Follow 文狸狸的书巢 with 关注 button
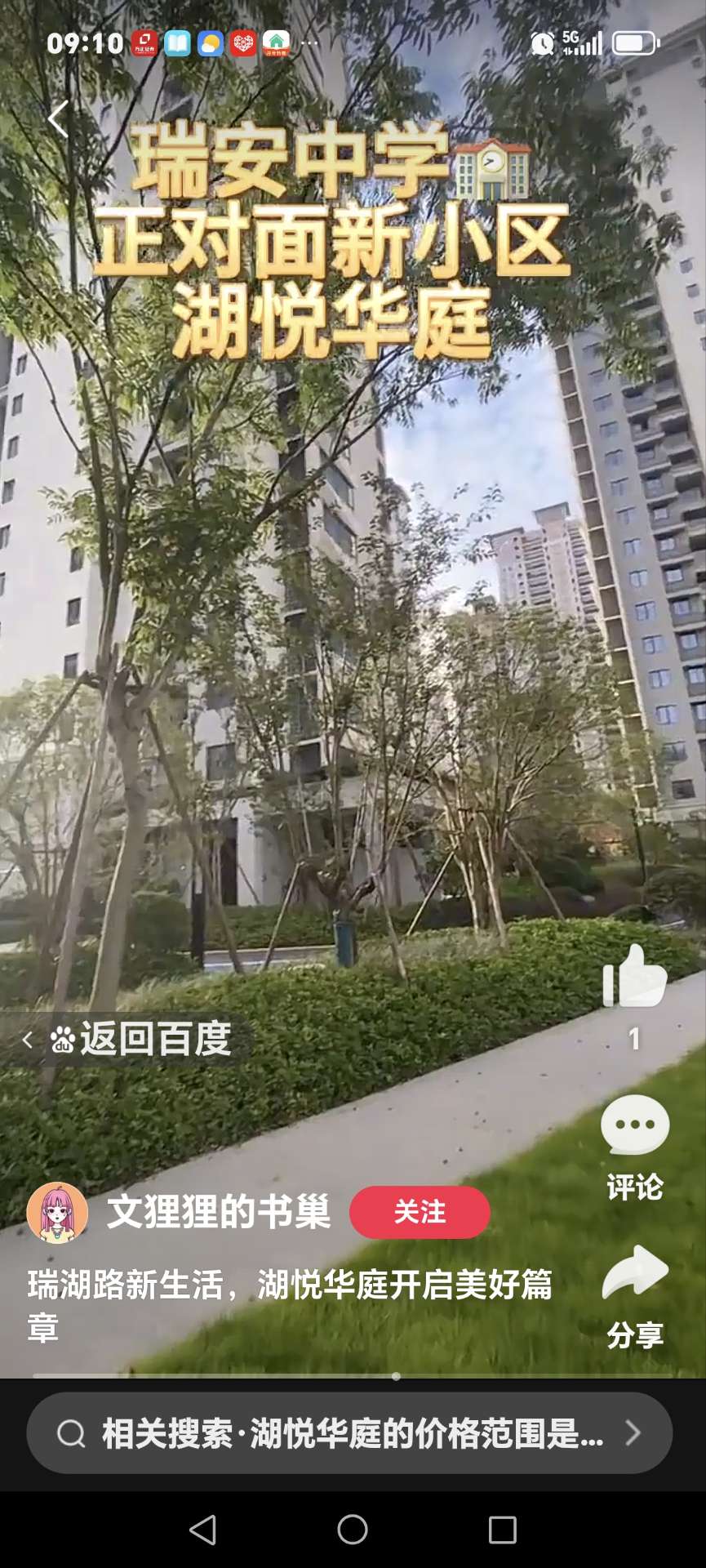 (x=420, y=1212)
